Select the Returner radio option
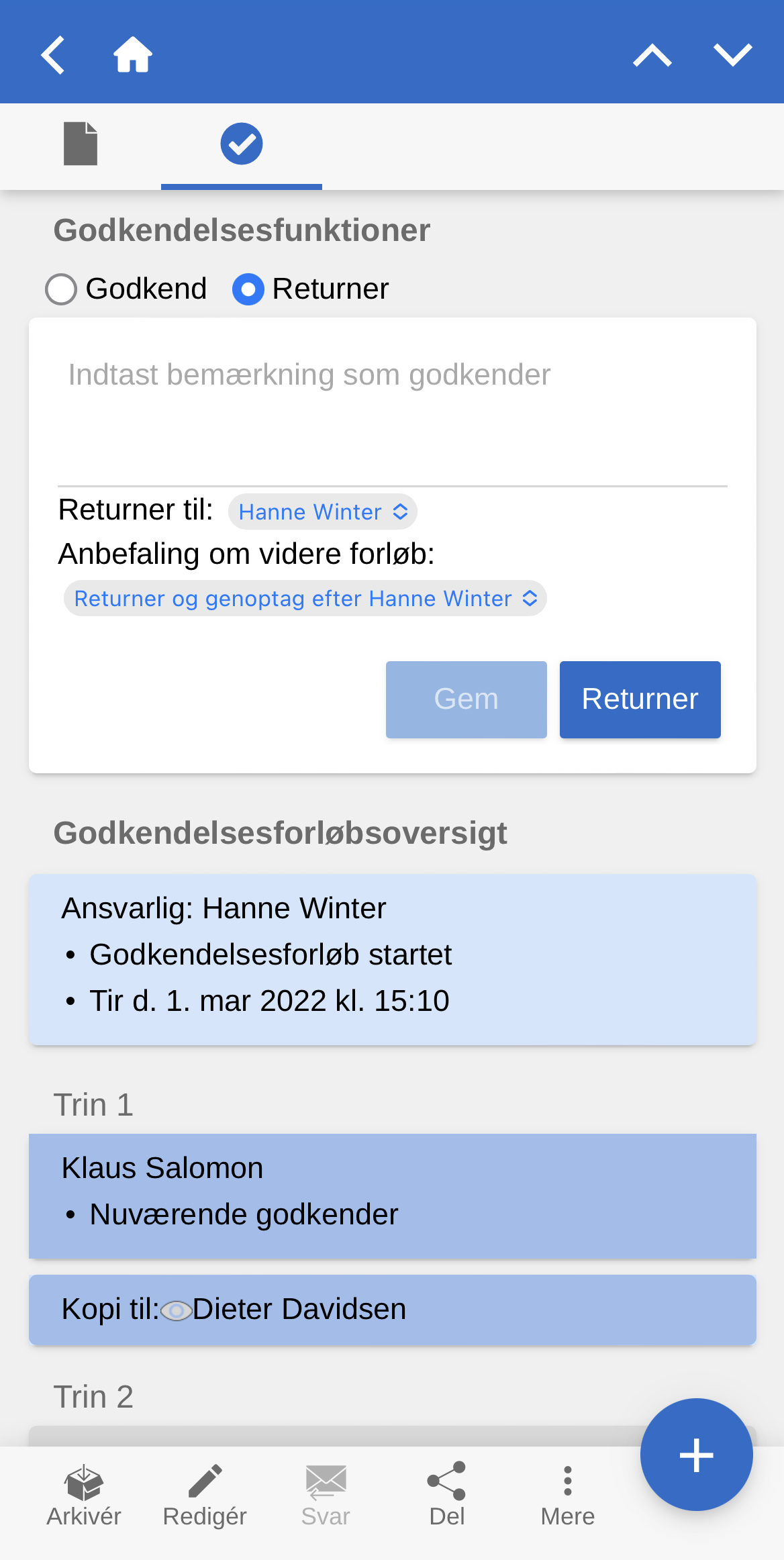 [x=248, y=289]
